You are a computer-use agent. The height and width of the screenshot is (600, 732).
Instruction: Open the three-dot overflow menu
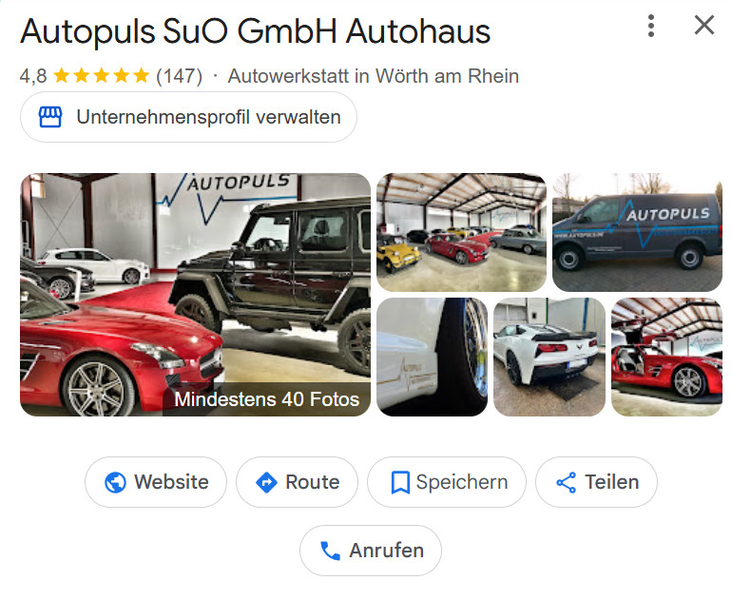click(651, 26)
